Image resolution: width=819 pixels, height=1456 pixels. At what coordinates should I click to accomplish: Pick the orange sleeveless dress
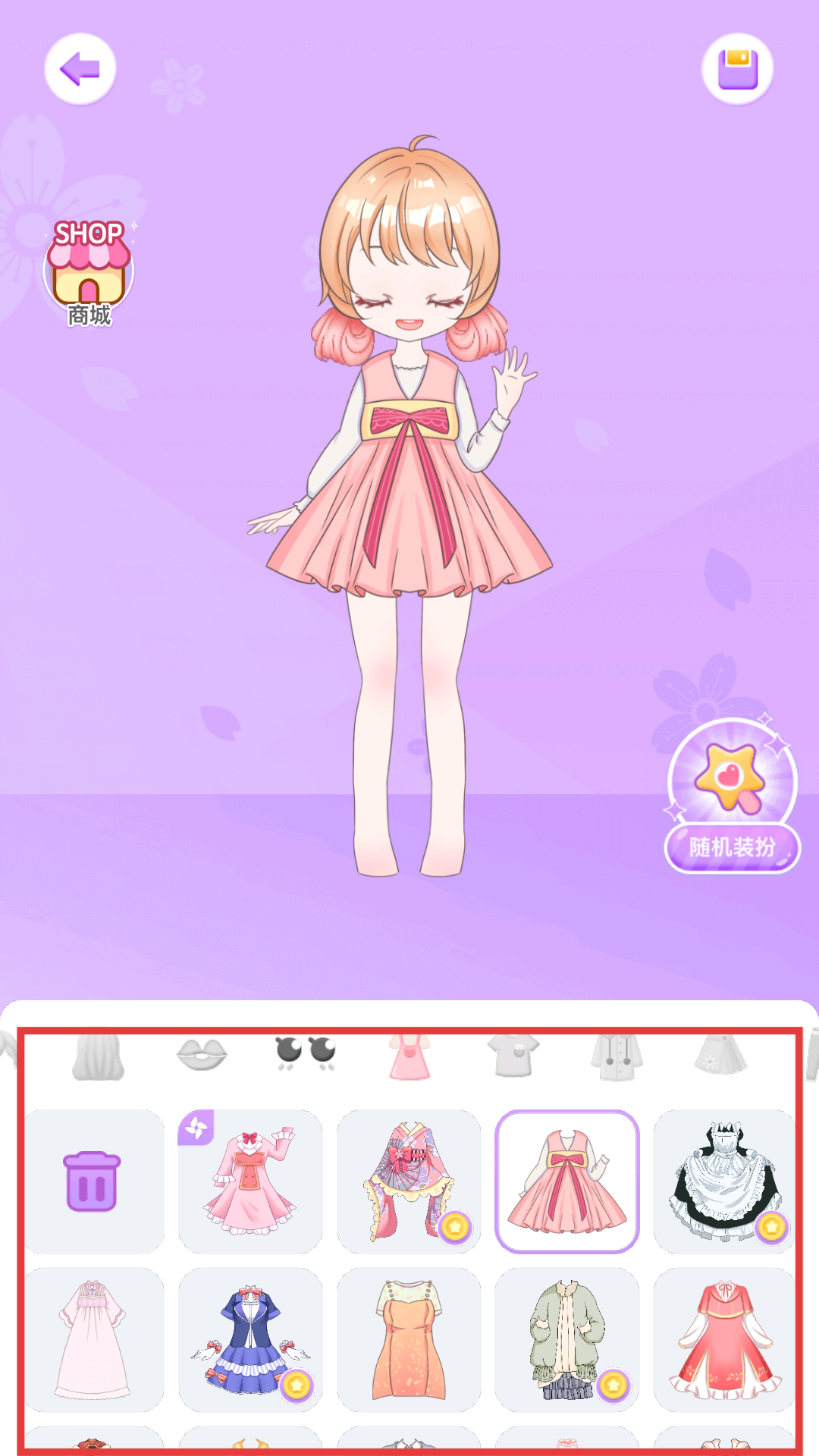(x=409, y=1339)
